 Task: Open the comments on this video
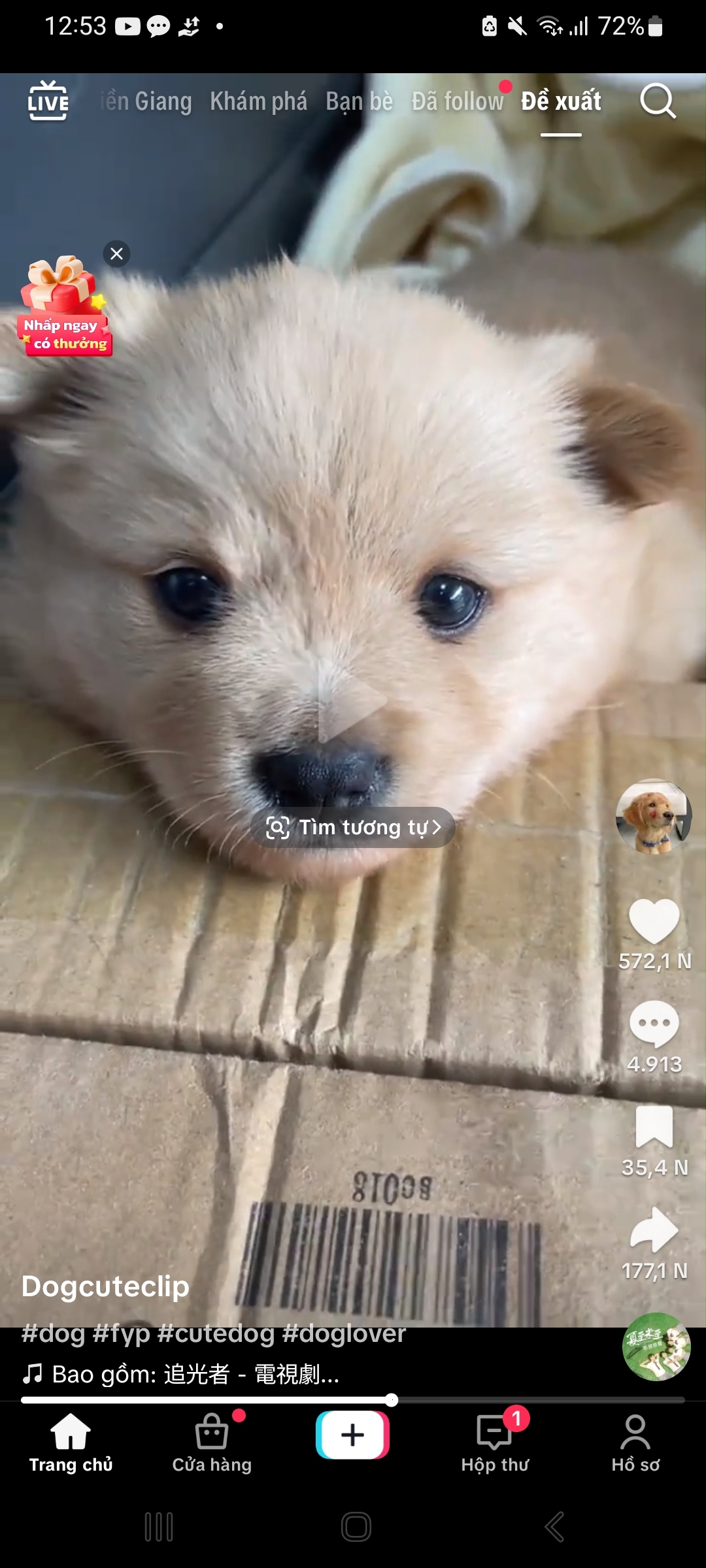[x=654, y=1023]
